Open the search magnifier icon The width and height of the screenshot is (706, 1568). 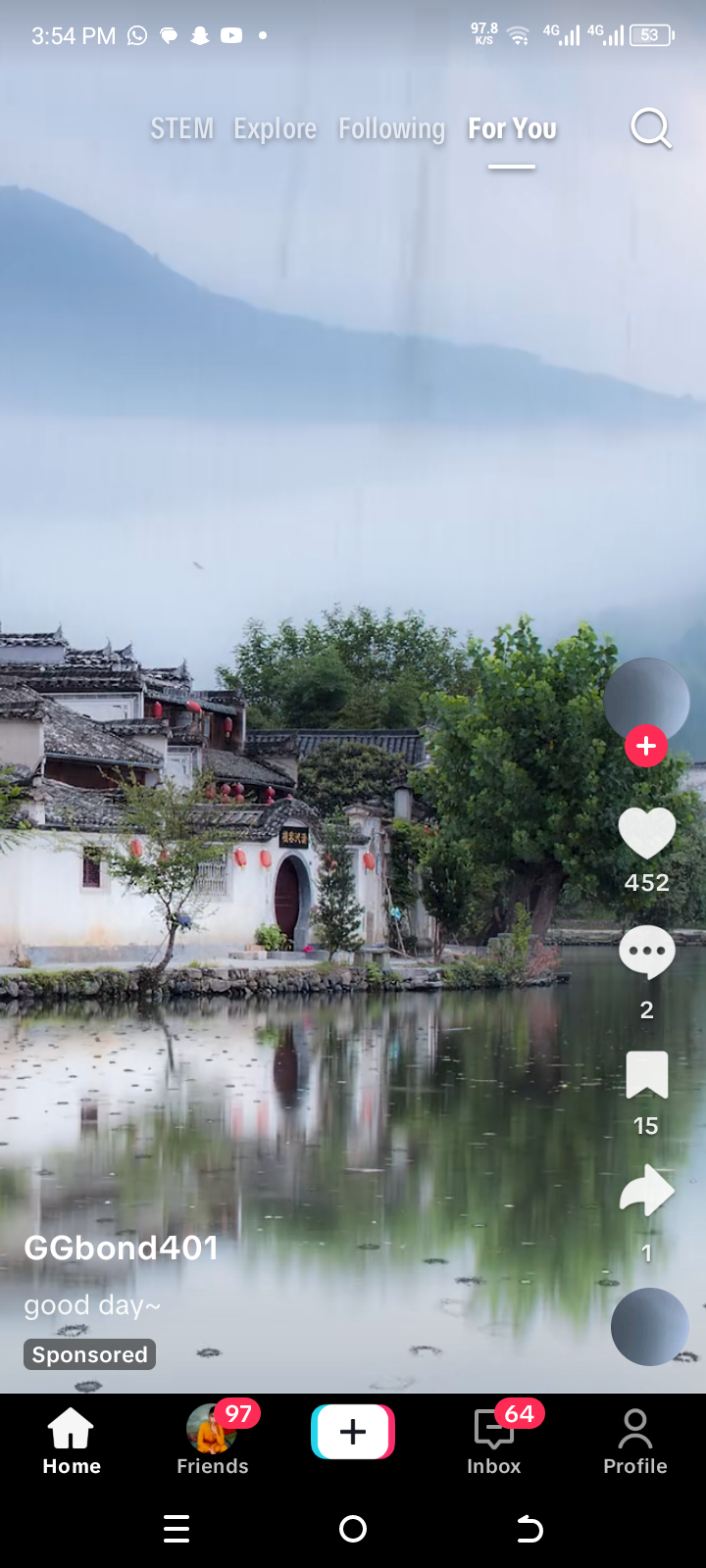(650, 128)
